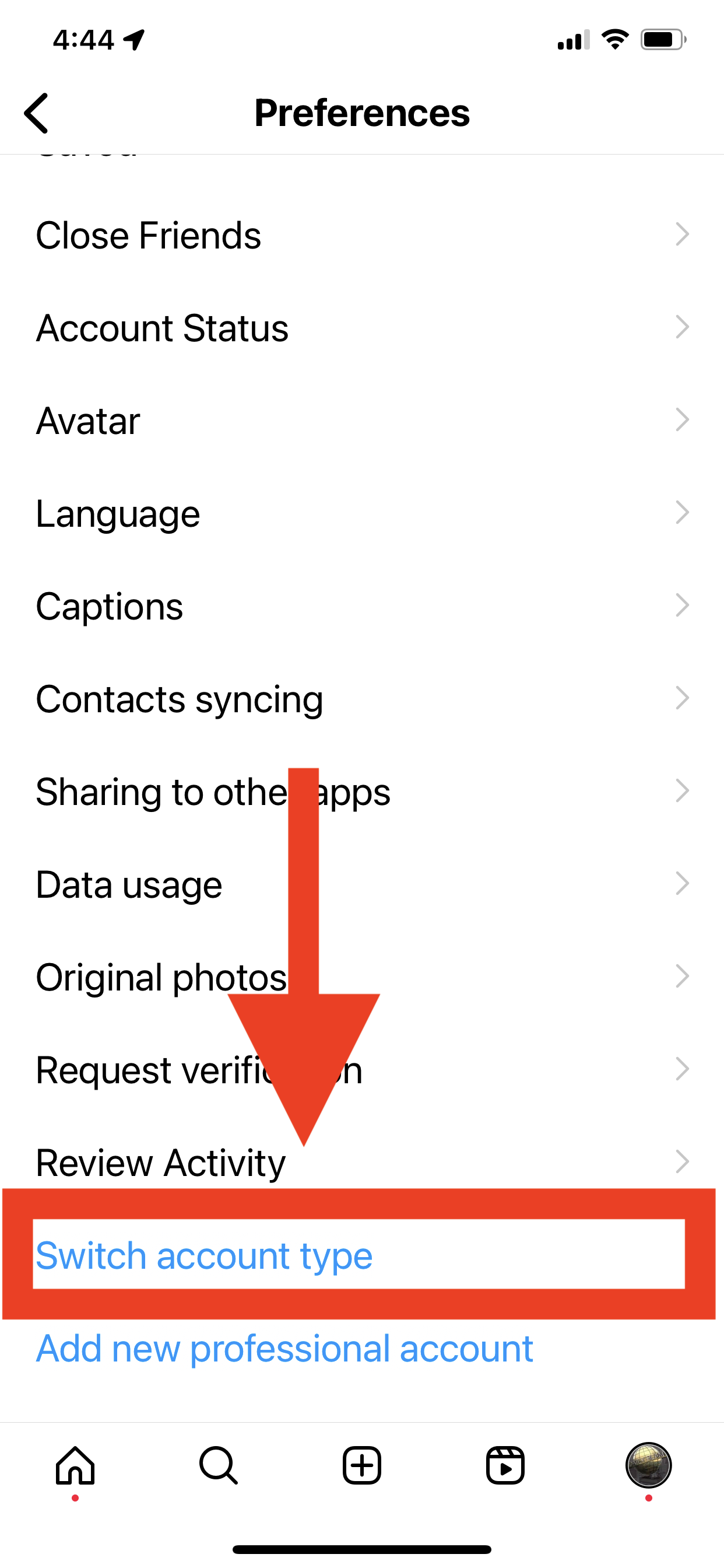The width and height of the screenshot is (724, 1568).
Task: Open Contacts syncing
Action: (x=362, y=699)
